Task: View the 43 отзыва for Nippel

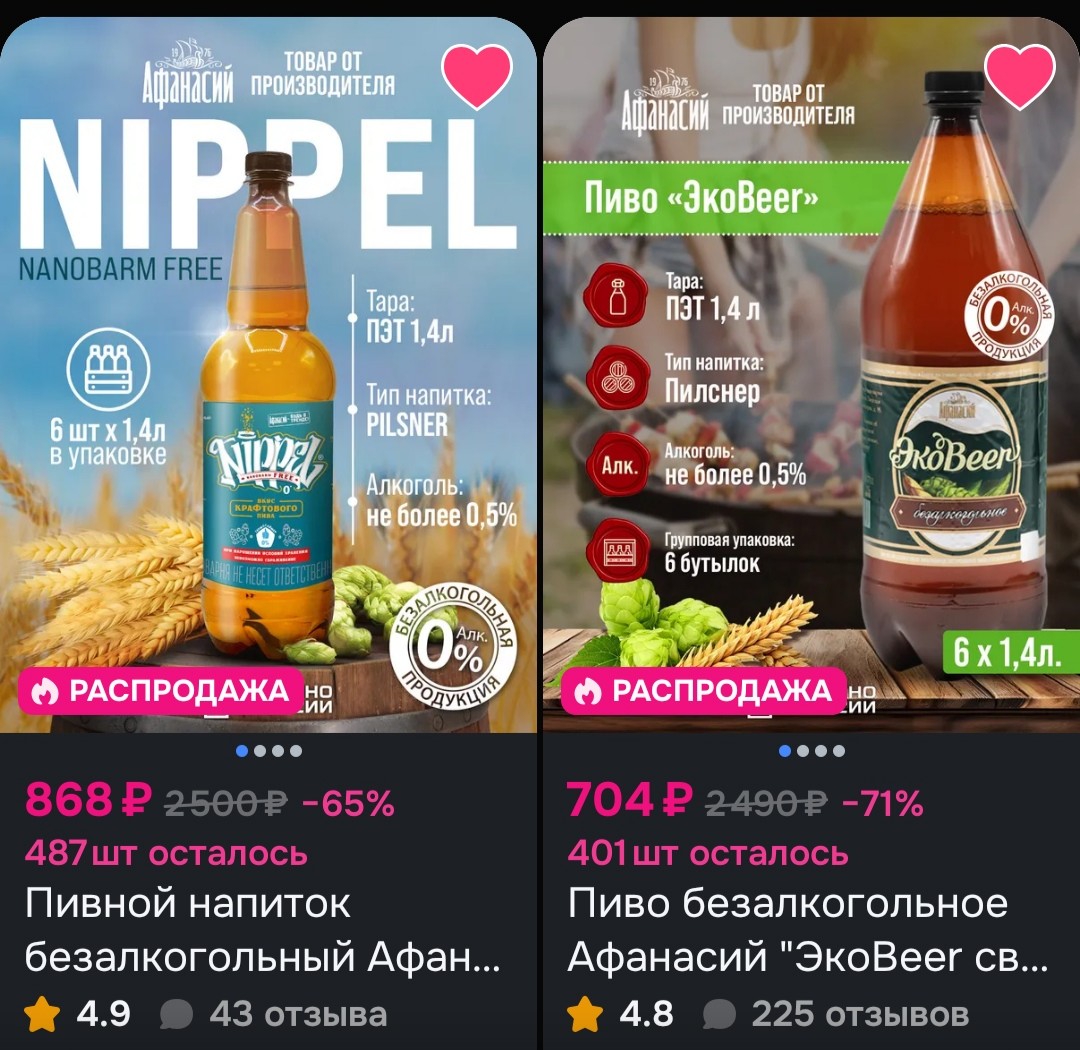Action: [x=296, y=1015]
